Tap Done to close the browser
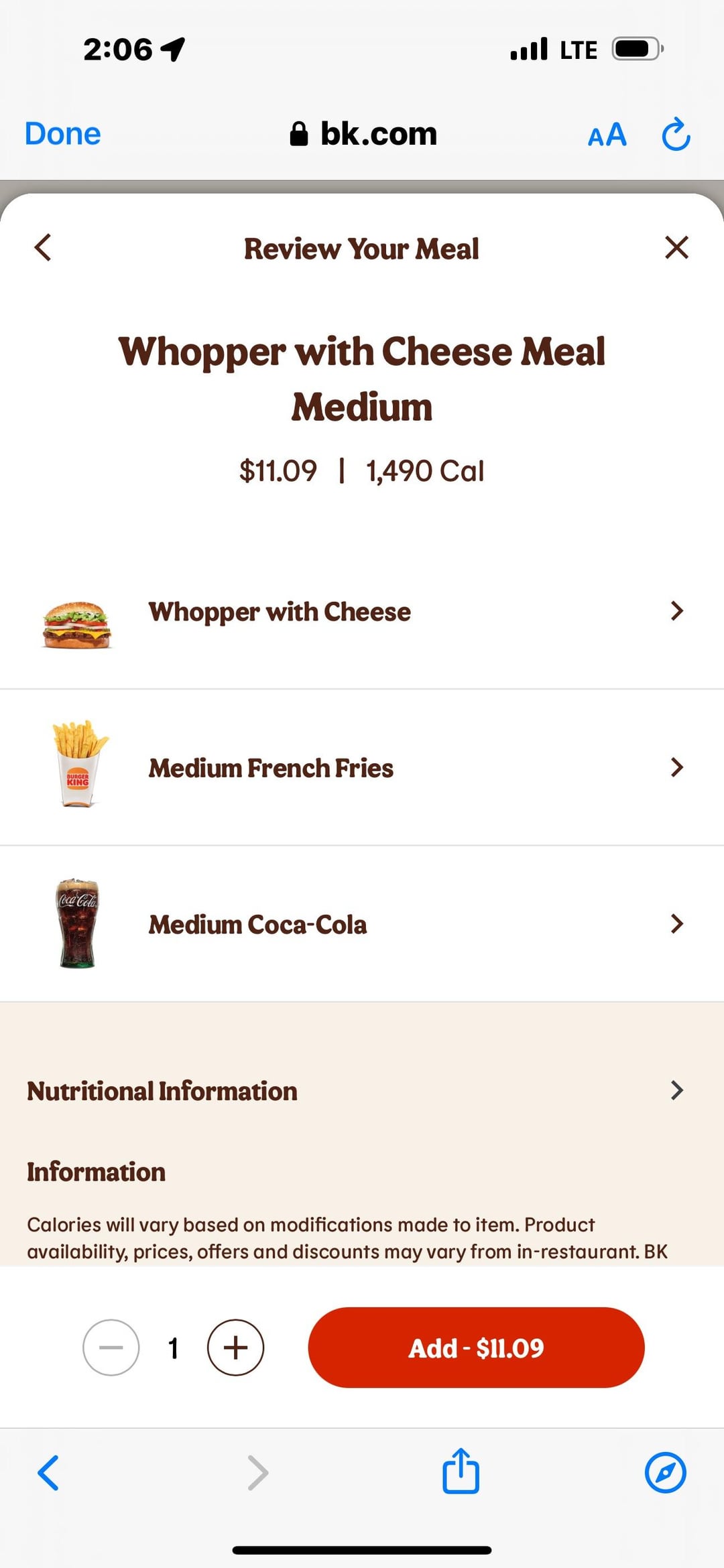724x1568 pixels. [x=62, y=133]
